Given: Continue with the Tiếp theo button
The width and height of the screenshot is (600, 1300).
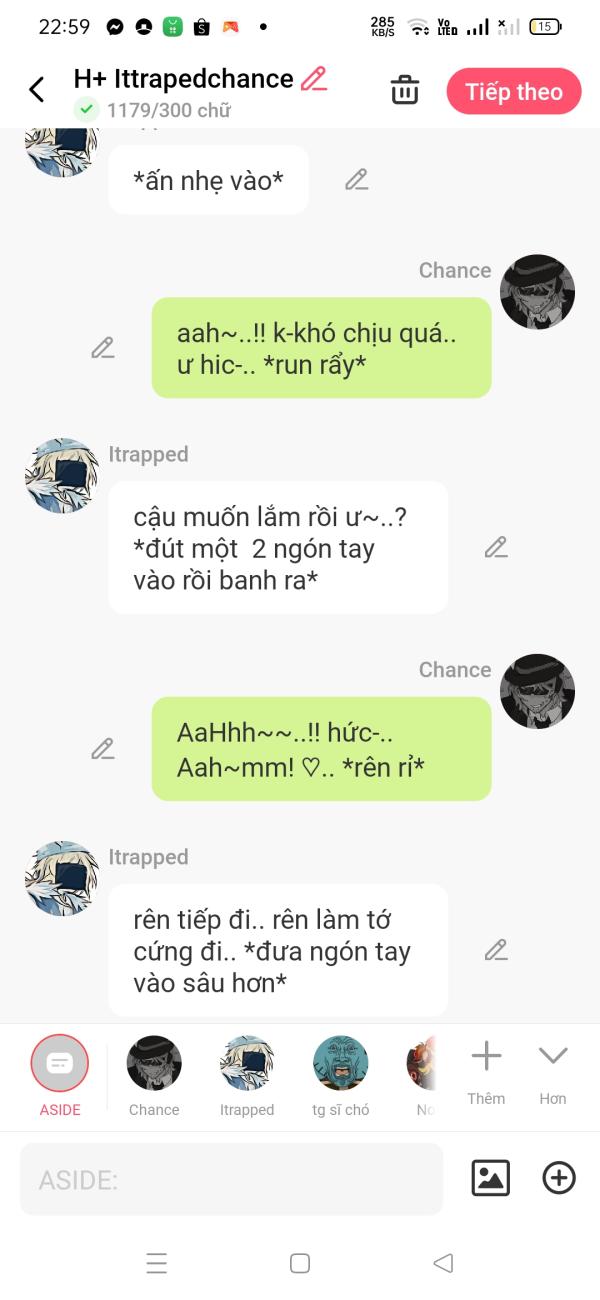Looking at the screenshot, I should (x=514, y=92).
